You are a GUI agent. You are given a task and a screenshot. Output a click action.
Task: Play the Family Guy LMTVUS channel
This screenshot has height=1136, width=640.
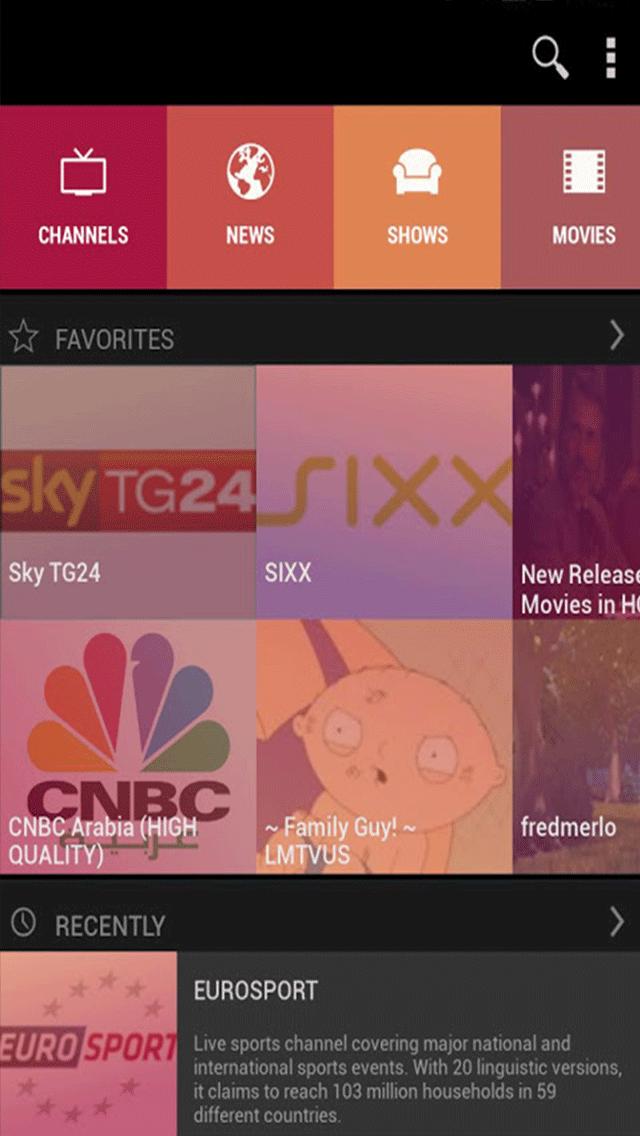coord(384,746)
